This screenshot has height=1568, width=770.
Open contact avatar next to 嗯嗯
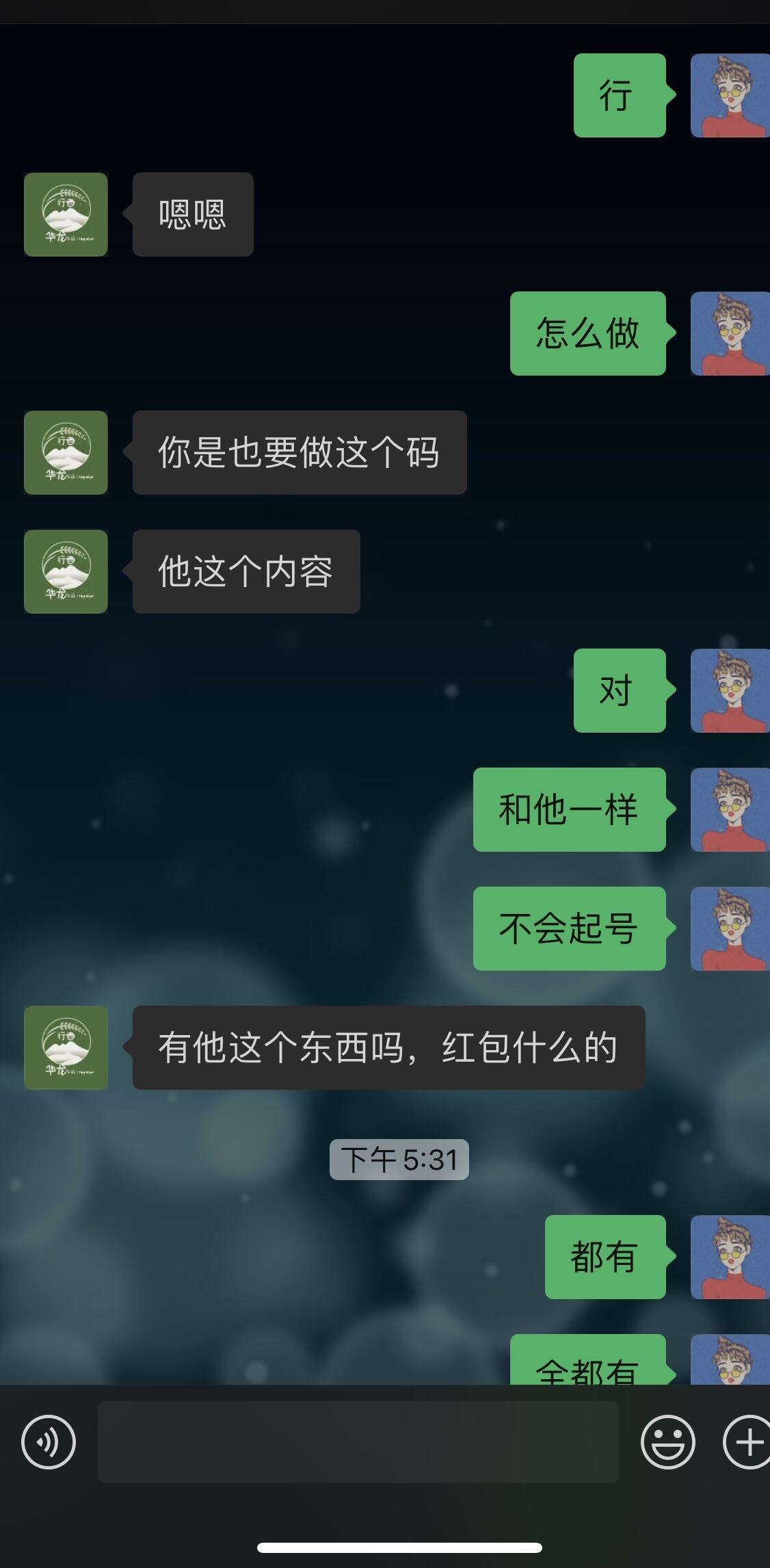point(66,214)
